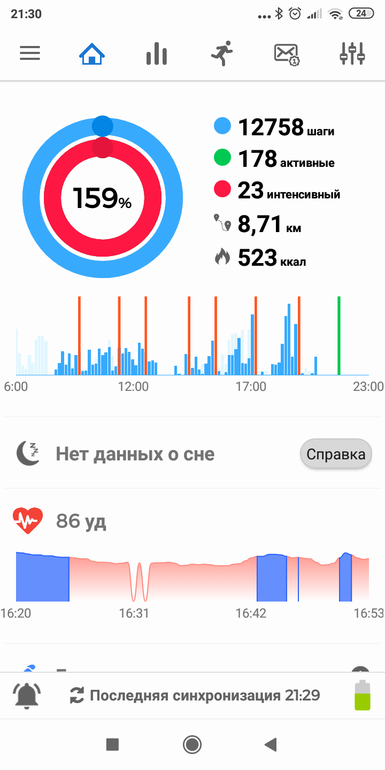This screenshot has width=385, height=770.
Task: Open the statistics bar chart tab
Action: tap(157, 53)
